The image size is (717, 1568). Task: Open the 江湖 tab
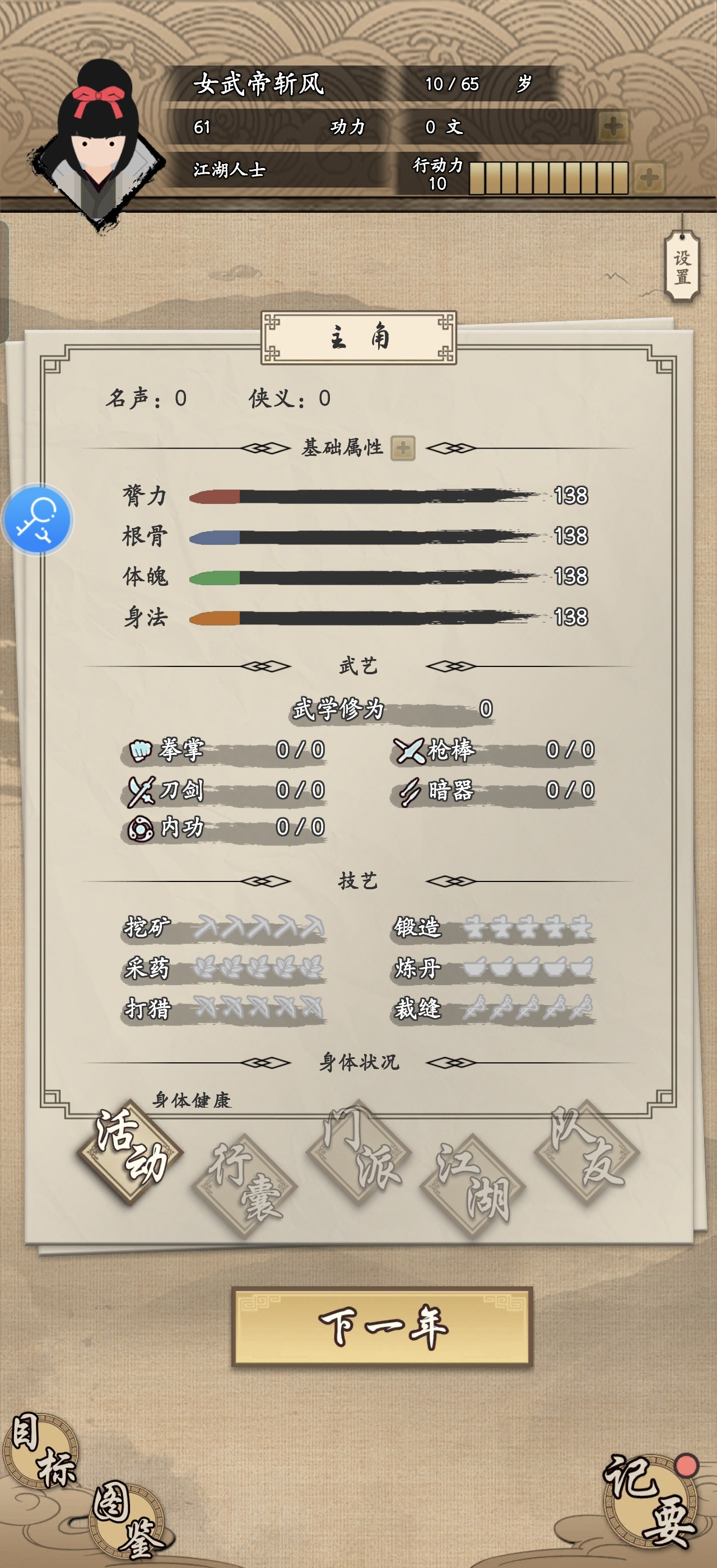473,1184
